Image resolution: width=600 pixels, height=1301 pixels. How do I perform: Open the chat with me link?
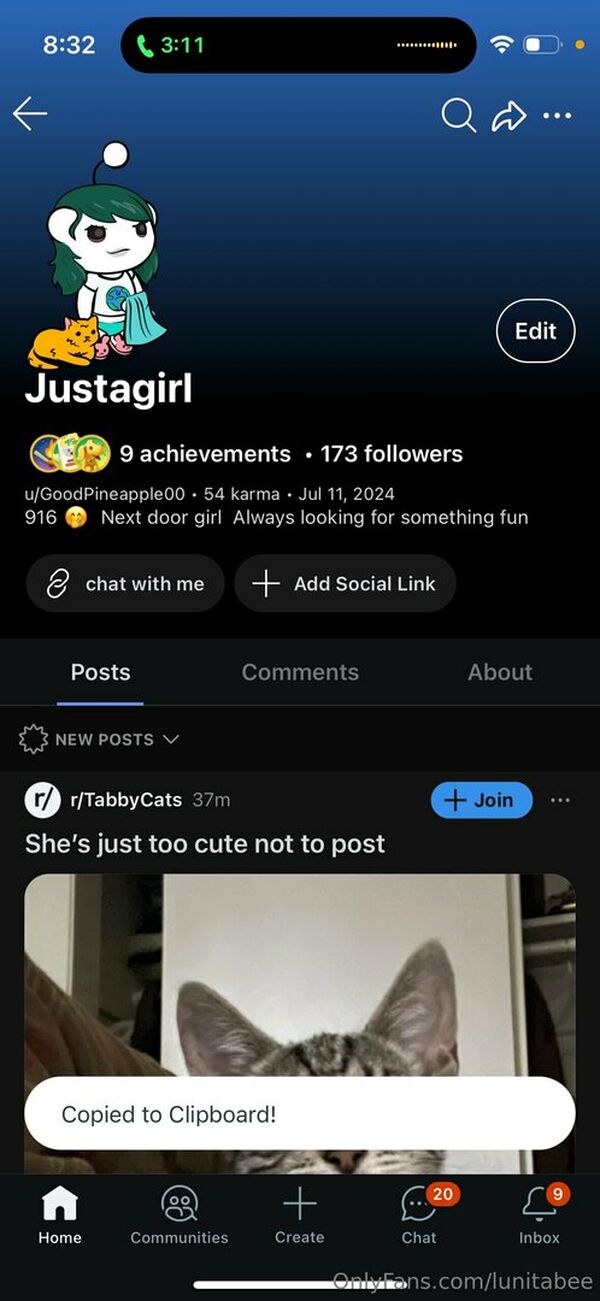(125, 584)
